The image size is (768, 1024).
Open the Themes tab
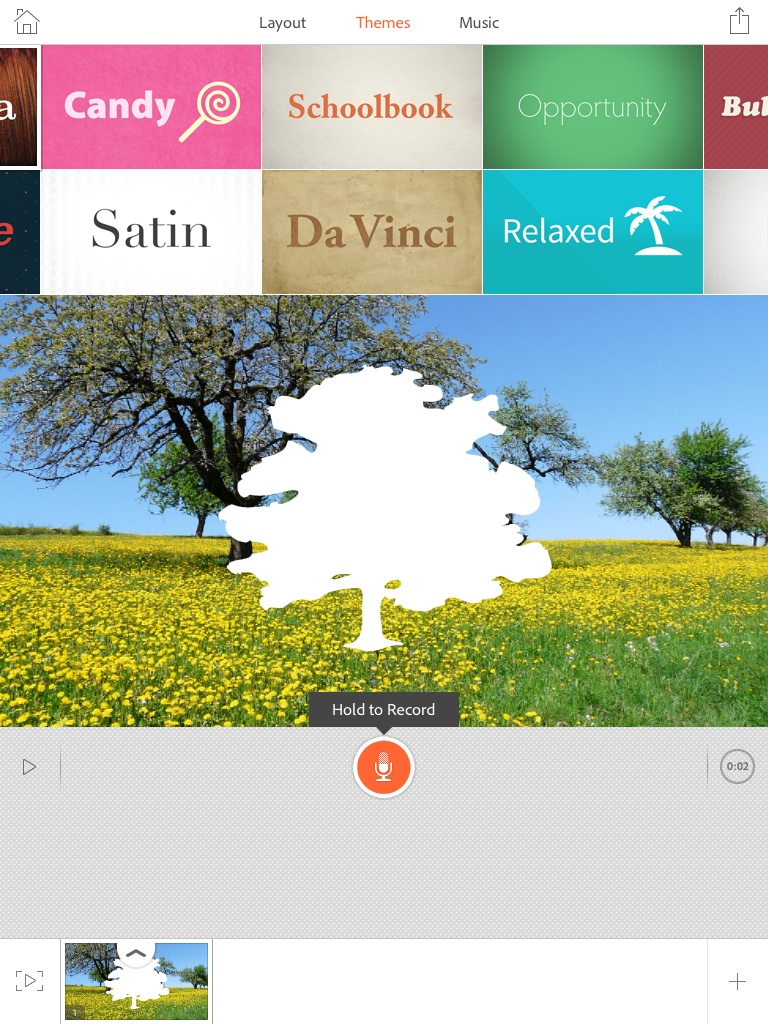pos(383,22)
